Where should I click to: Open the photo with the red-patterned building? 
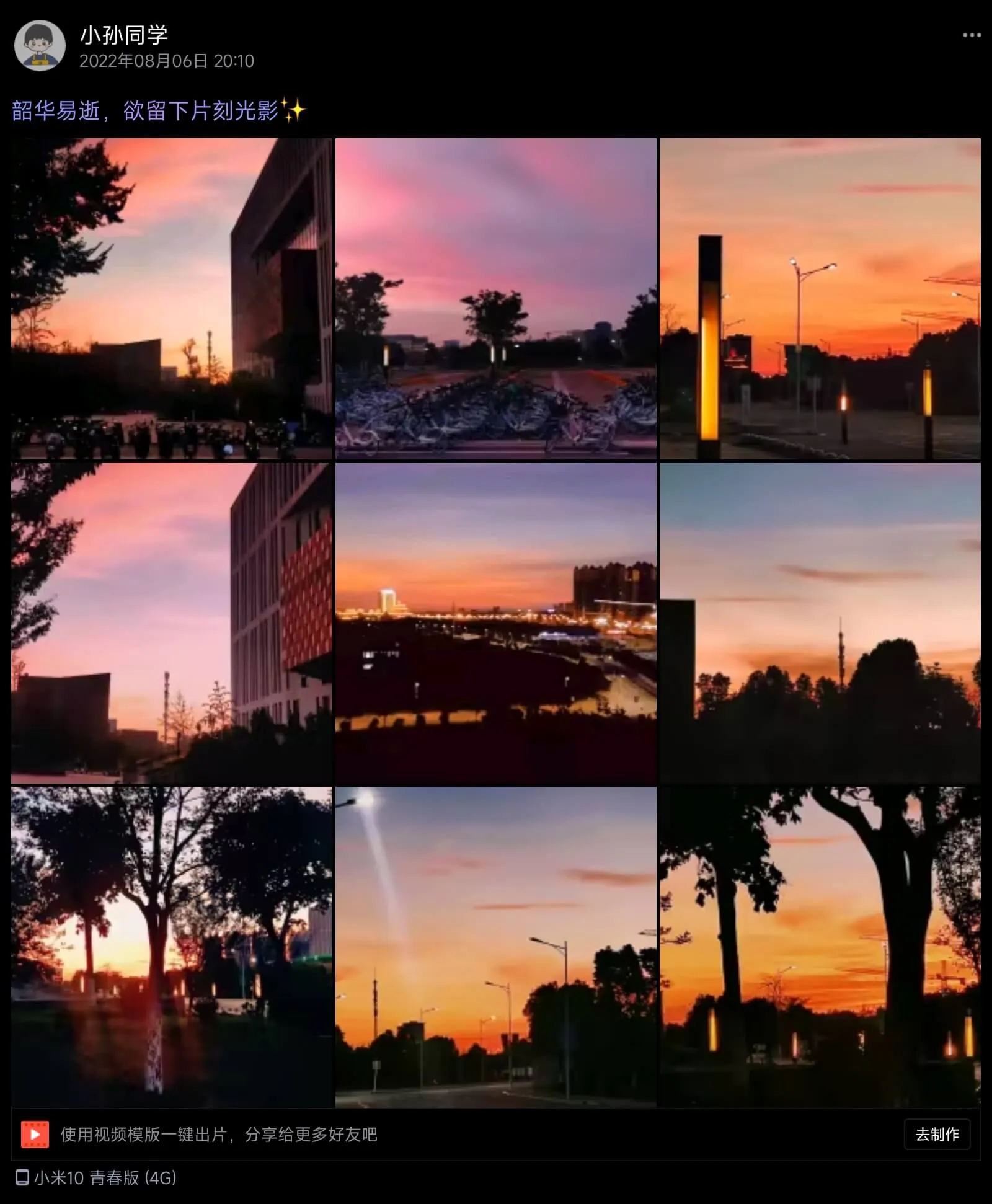[172, 622]
